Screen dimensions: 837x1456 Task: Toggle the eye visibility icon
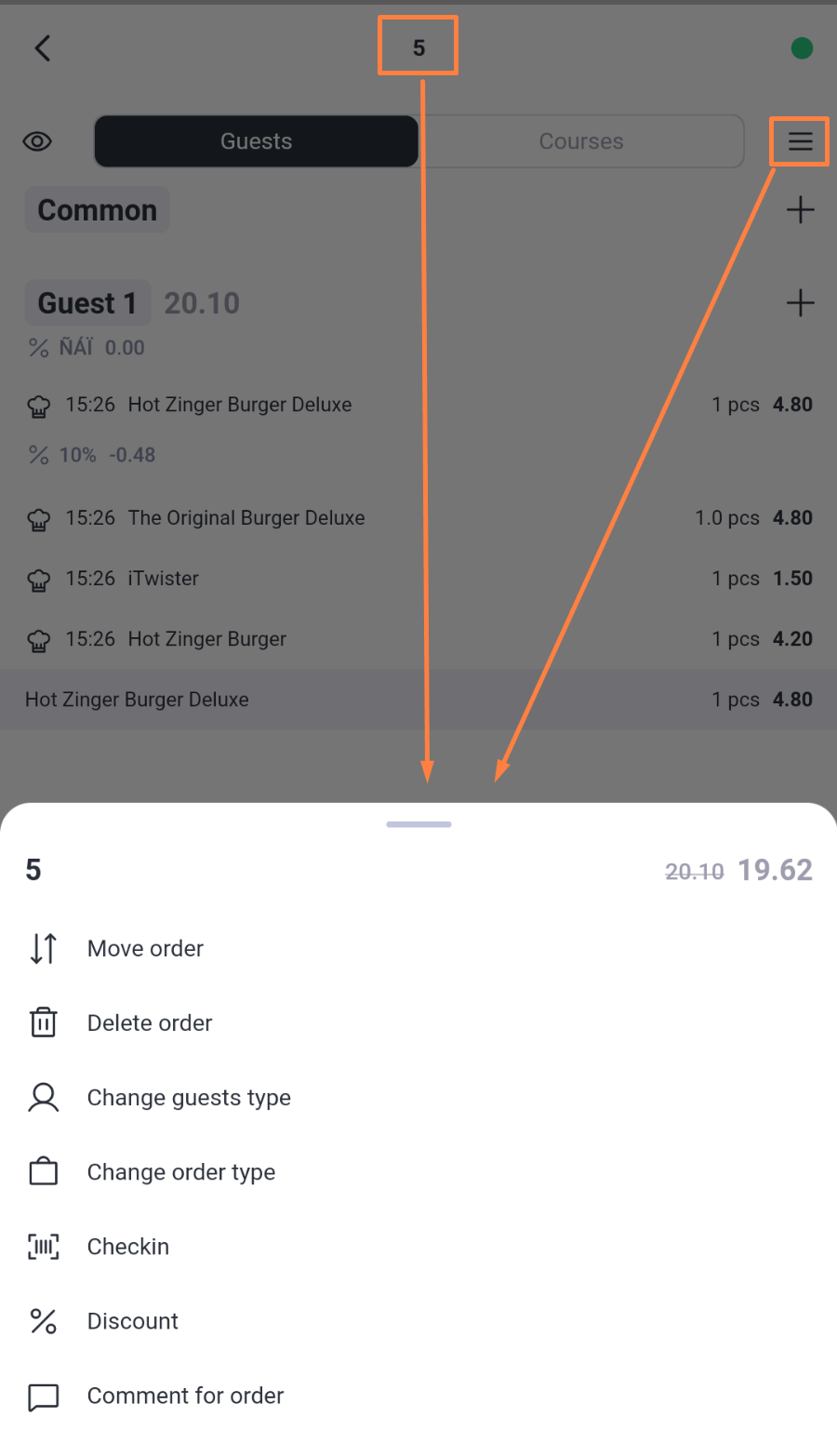pyautogui.click(x=37, y=141)
